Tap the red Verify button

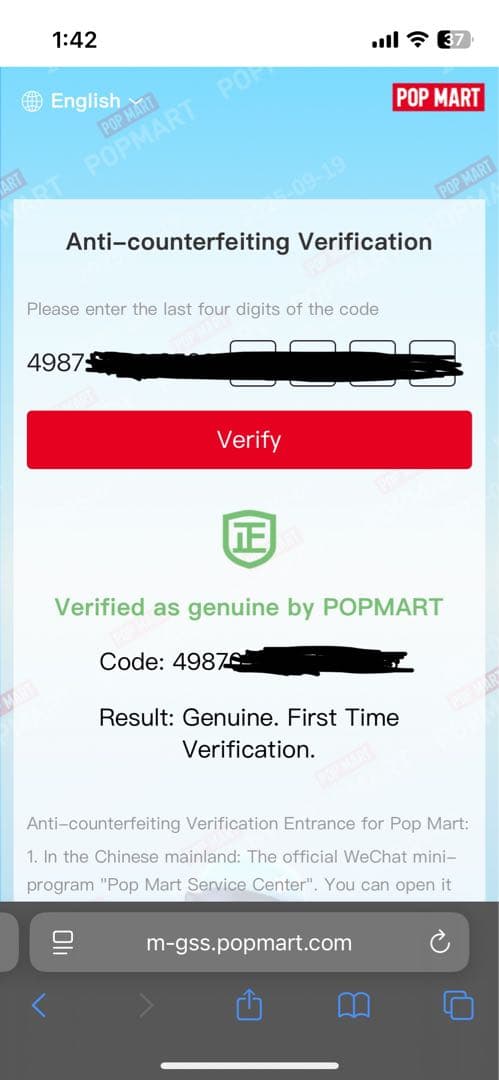click(250, 439)
